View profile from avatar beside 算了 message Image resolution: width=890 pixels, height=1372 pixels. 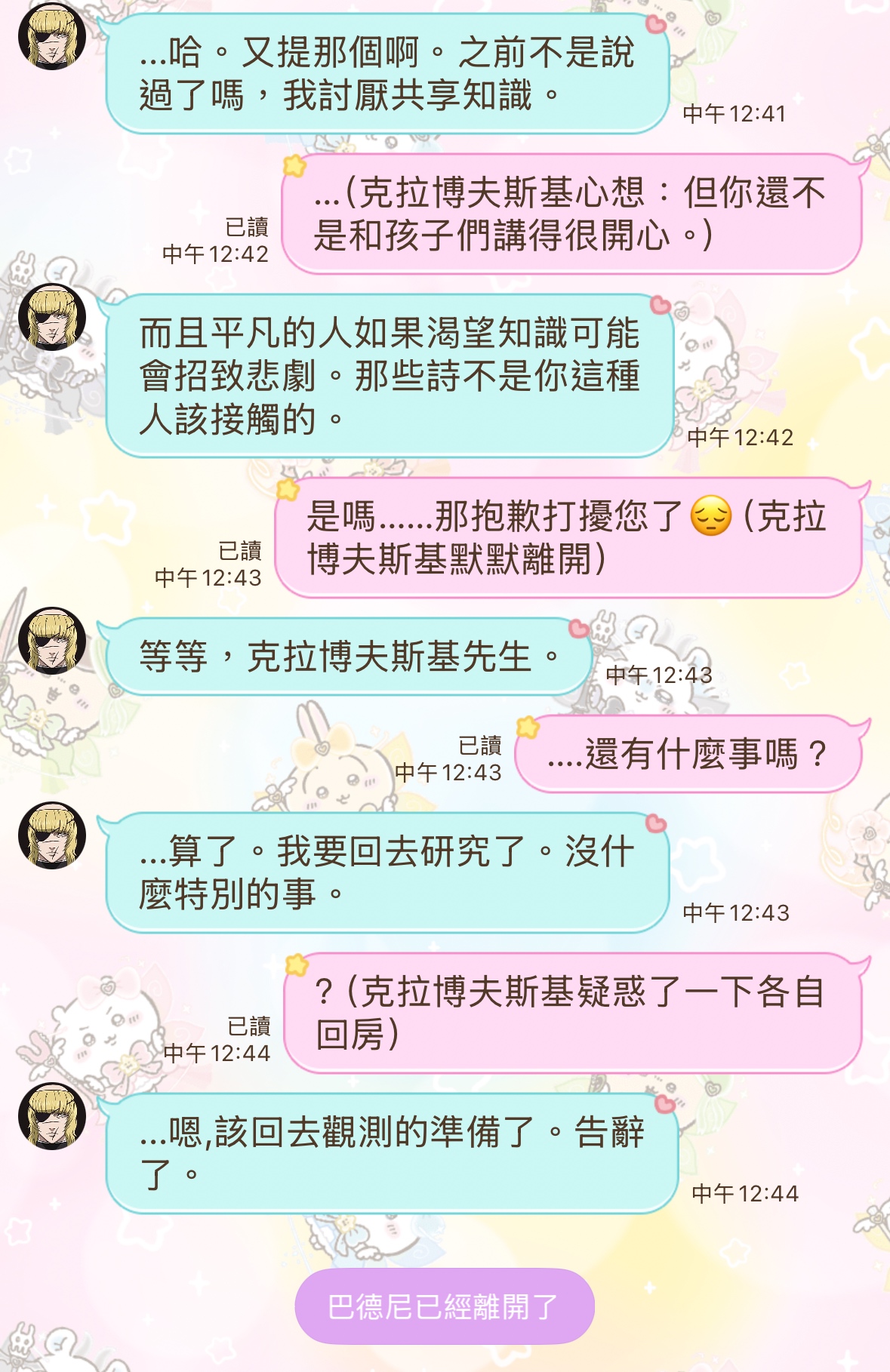51,835
